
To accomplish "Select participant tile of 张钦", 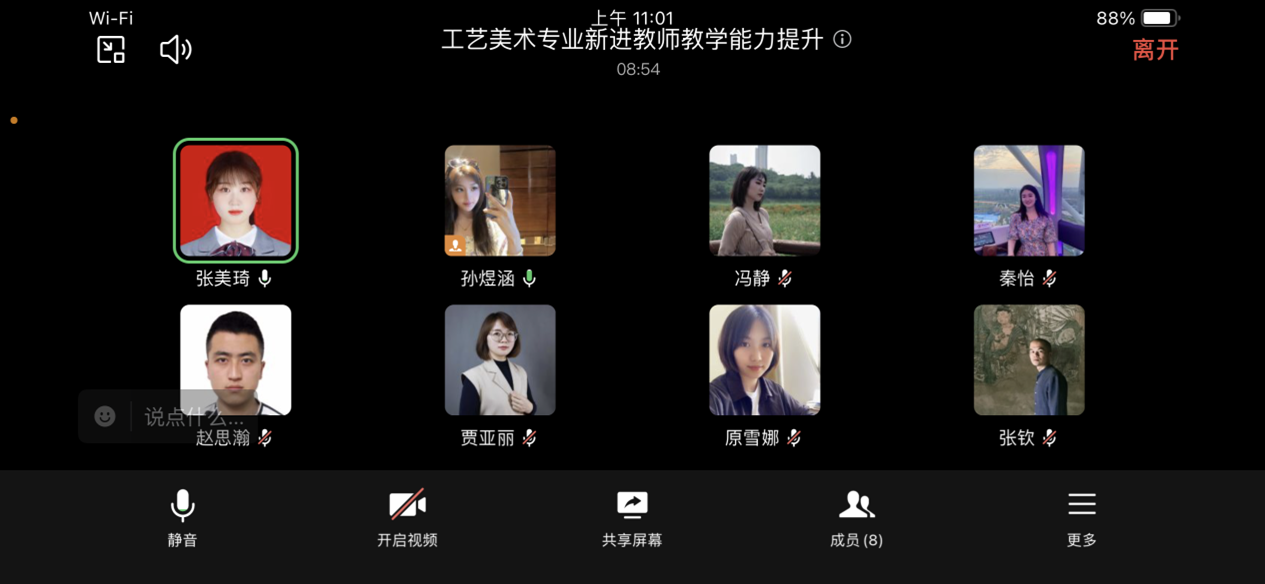I will click(x=1029, y=360).
